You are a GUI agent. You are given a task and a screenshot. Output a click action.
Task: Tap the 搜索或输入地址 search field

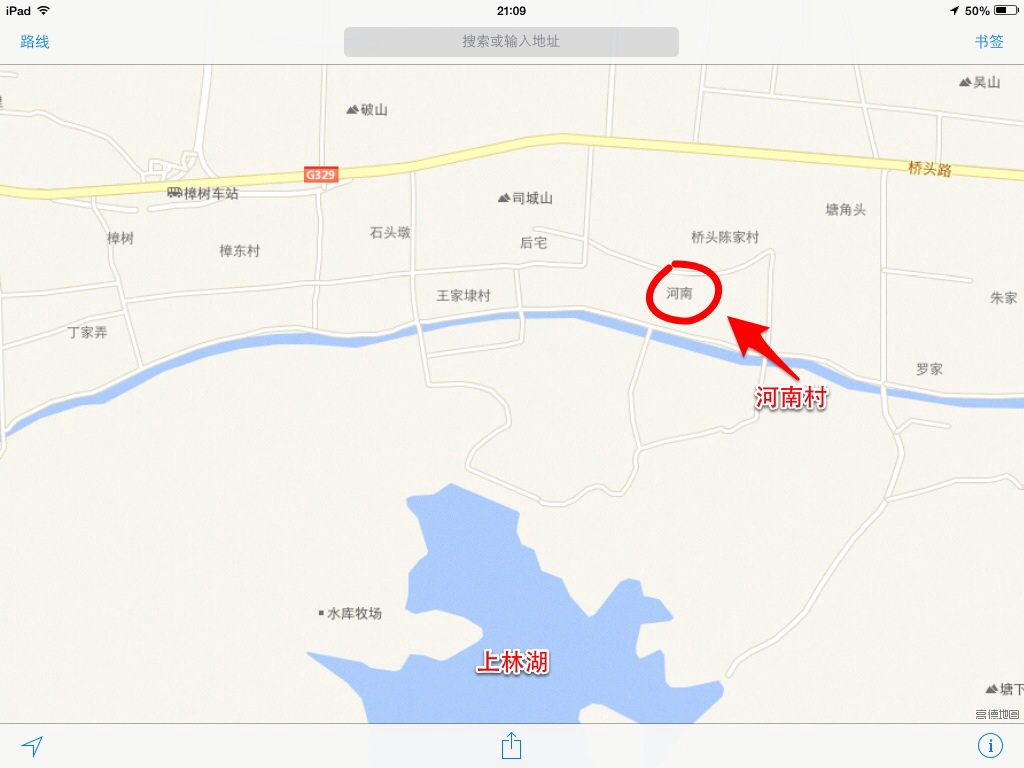click(511, 42)
